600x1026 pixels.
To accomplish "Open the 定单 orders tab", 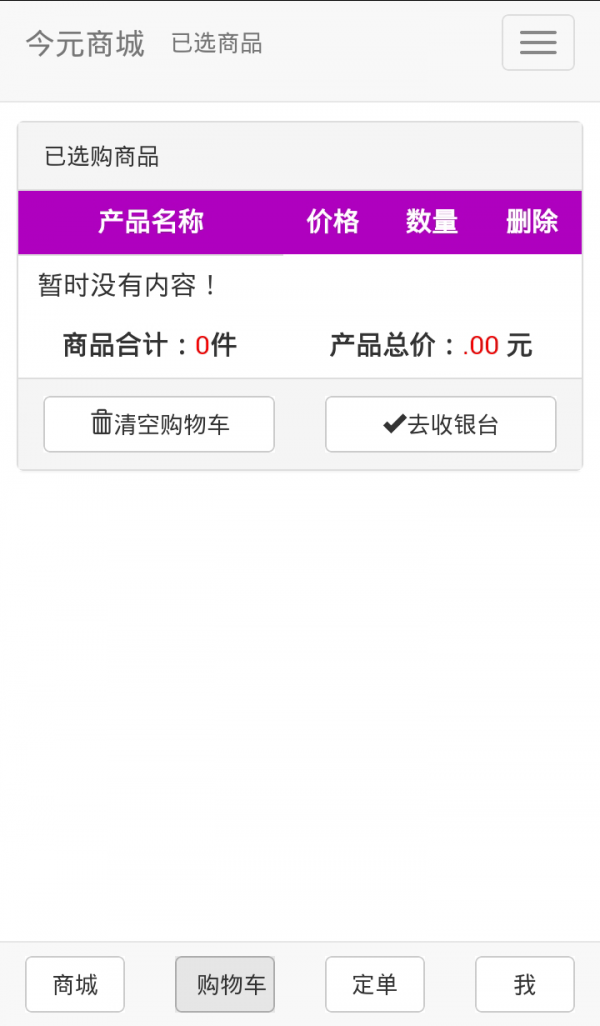I will [375, 985].
